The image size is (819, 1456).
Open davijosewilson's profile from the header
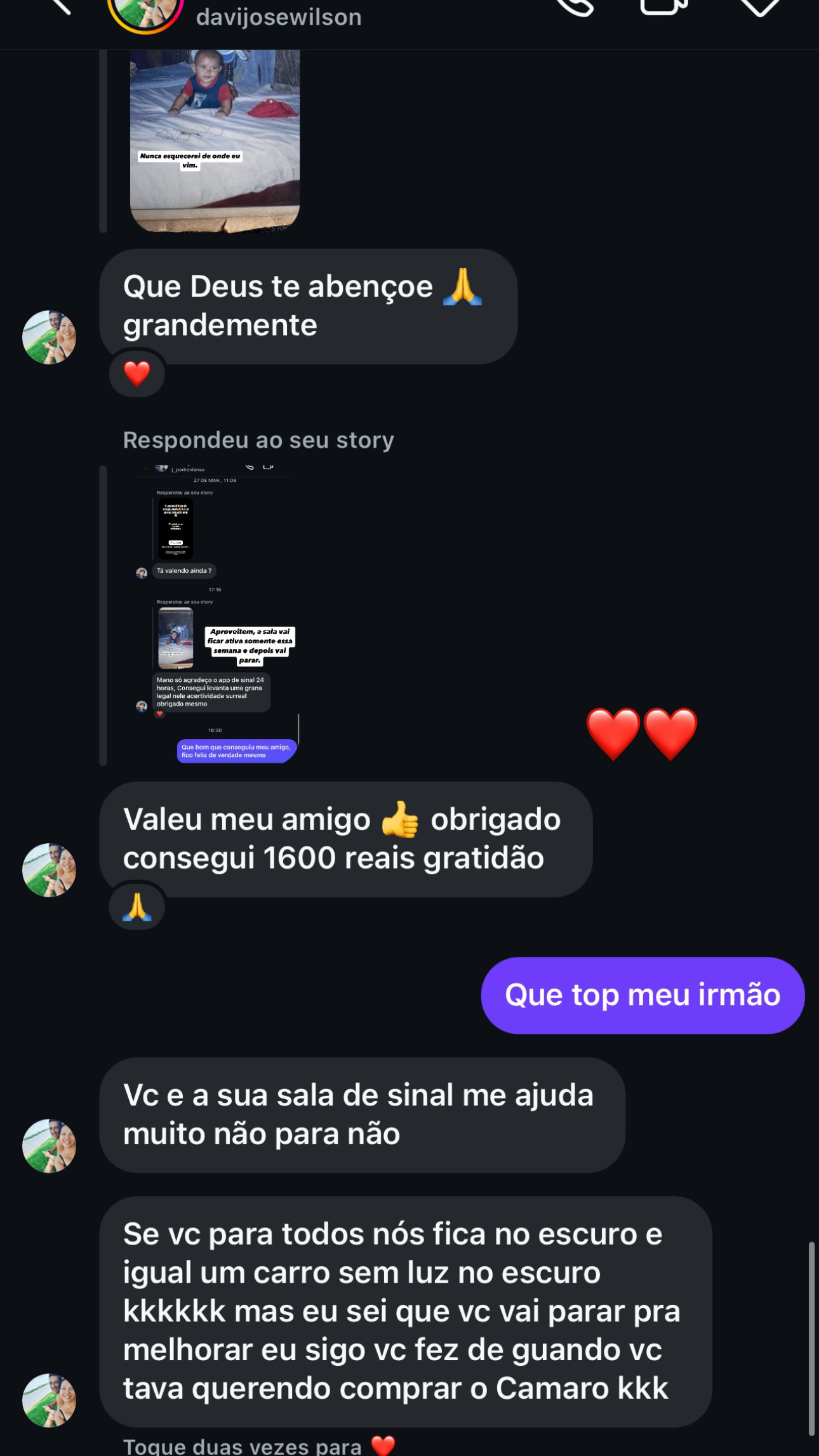[x=278, y=17]
